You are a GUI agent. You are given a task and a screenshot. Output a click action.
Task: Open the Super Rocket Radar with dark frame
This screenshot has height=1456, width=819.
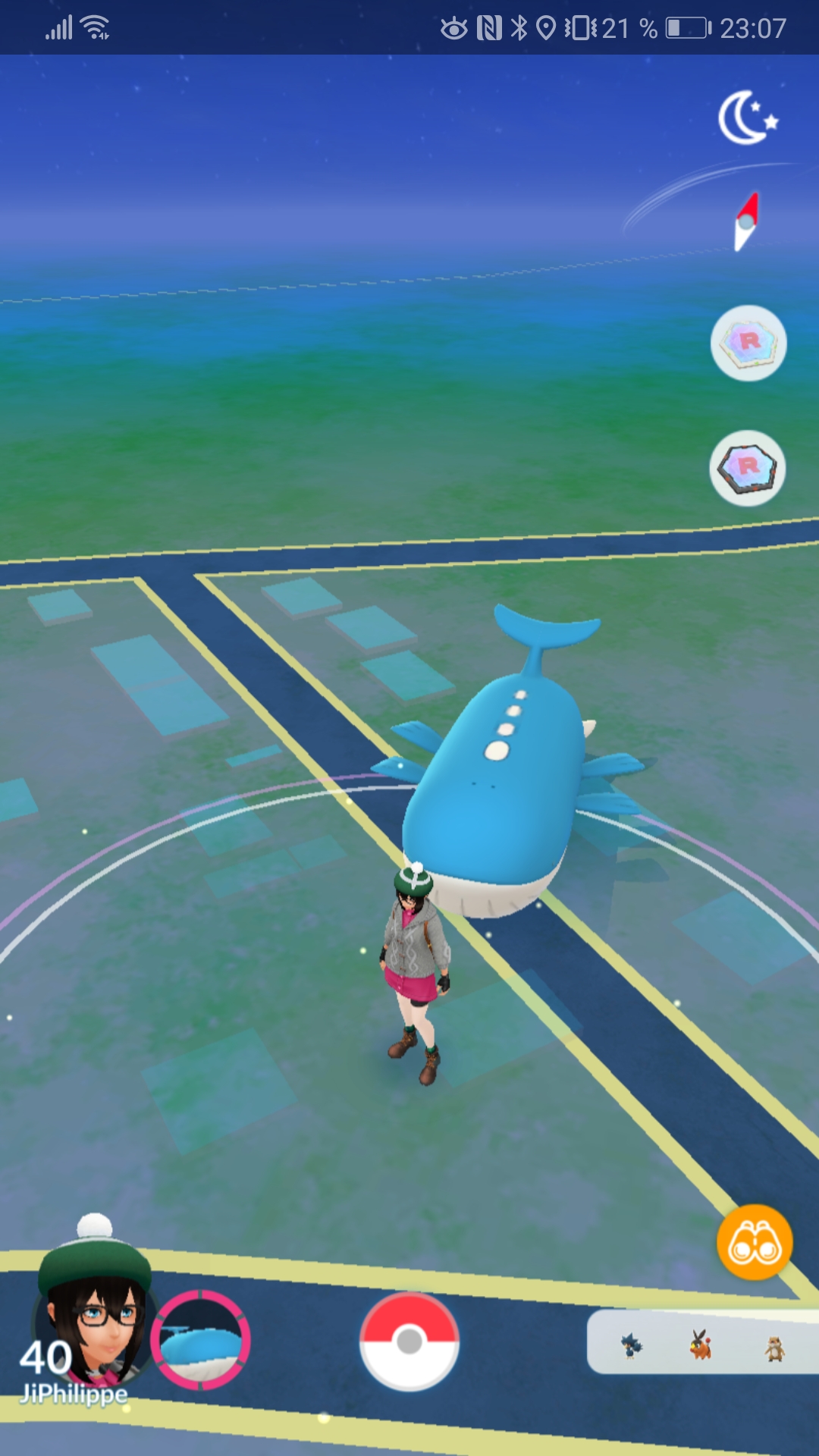click(x=748, y=467)
